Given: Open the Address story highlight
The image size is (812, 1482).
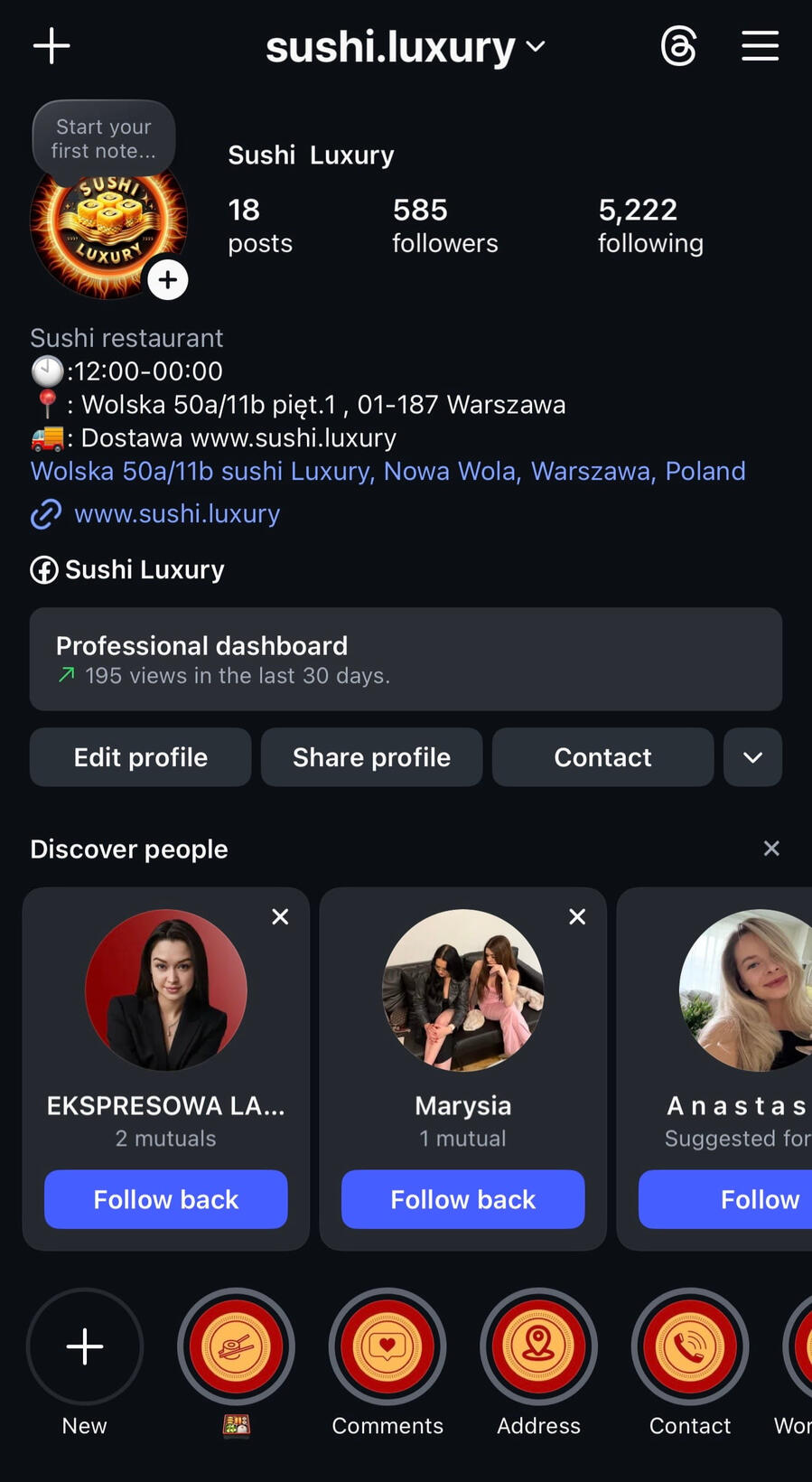Looking at the screenshot, I should [538, 1346].
